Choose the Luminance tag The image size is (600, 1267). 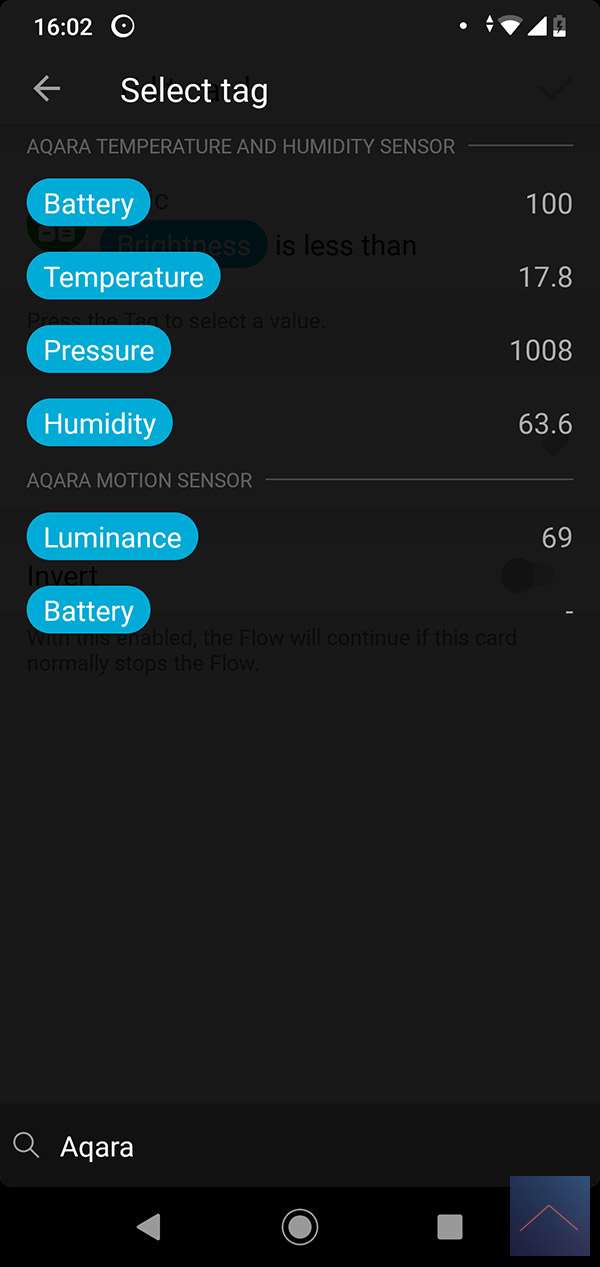(112, 538)
